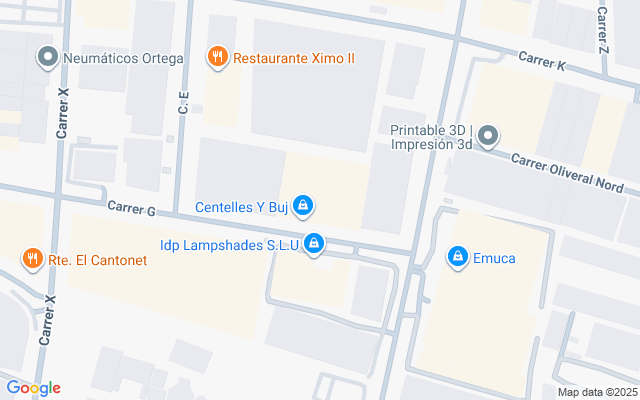This screenshot has width=640, height=400.
Task: Select the Idp Lampshades S.L.U marker
Action: (314, 243)
